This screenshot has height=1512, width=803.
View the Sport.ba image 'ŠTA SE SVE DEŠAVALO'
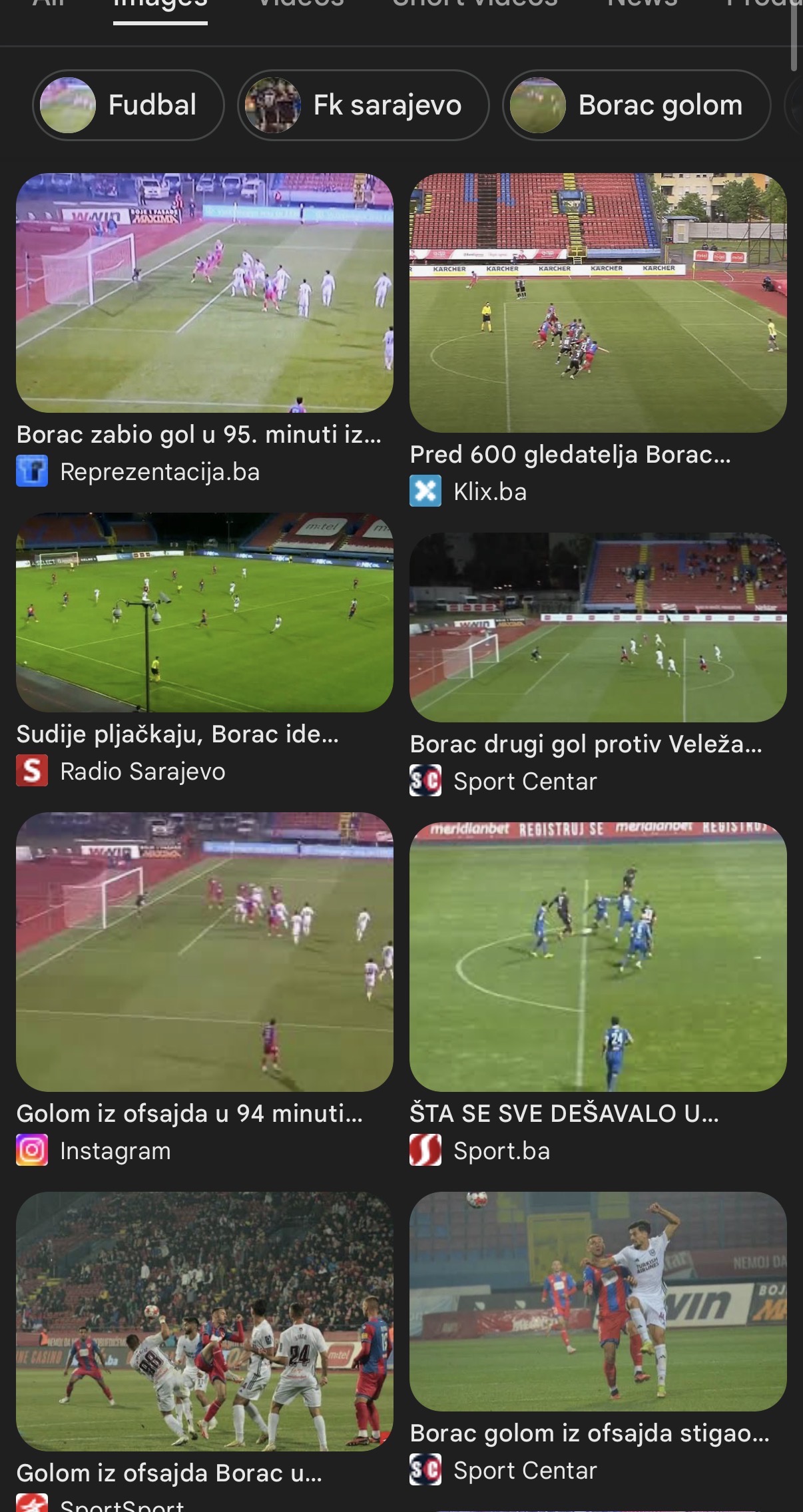coord(598,957)
